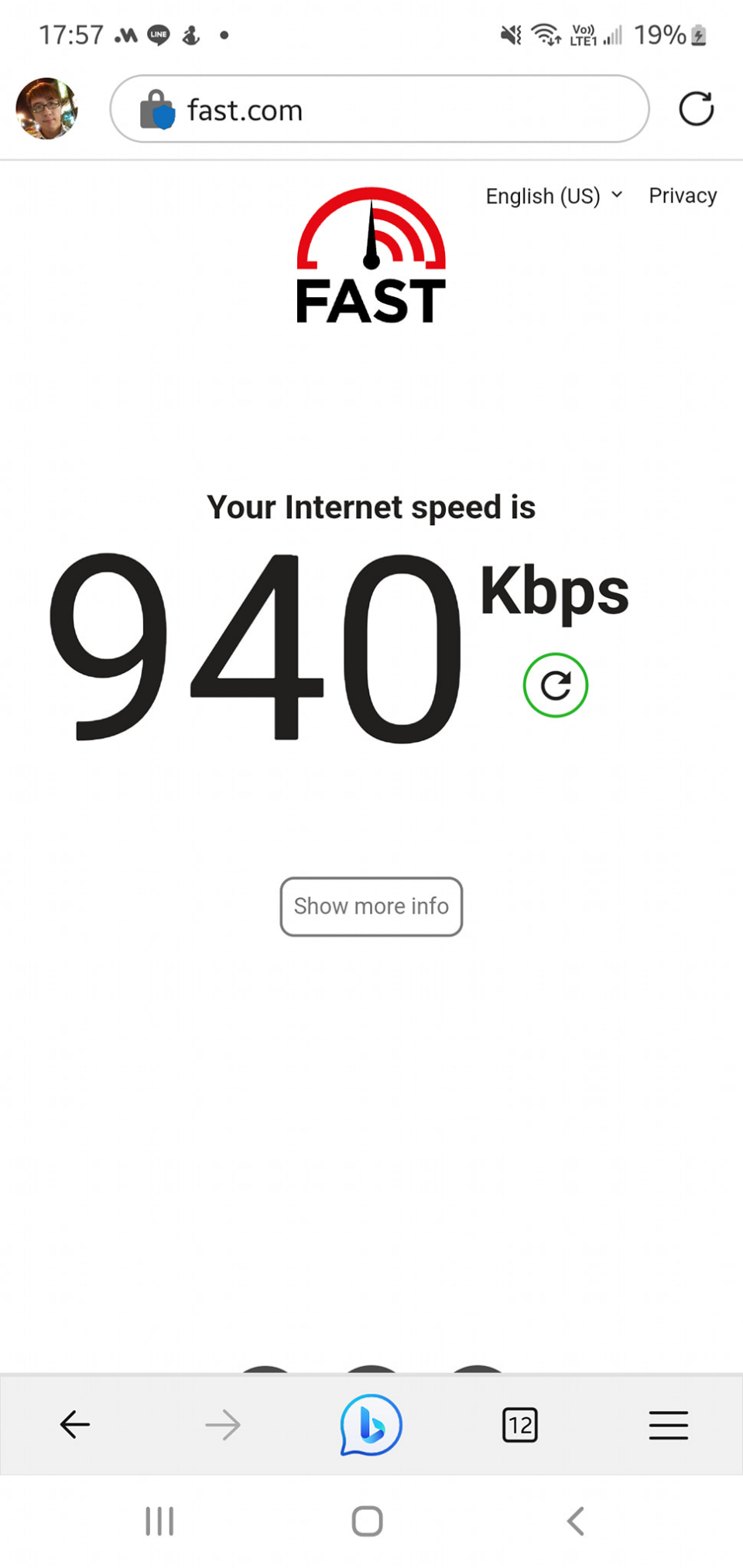
Task: Go to the system home screen
Action: point(367,1521)
